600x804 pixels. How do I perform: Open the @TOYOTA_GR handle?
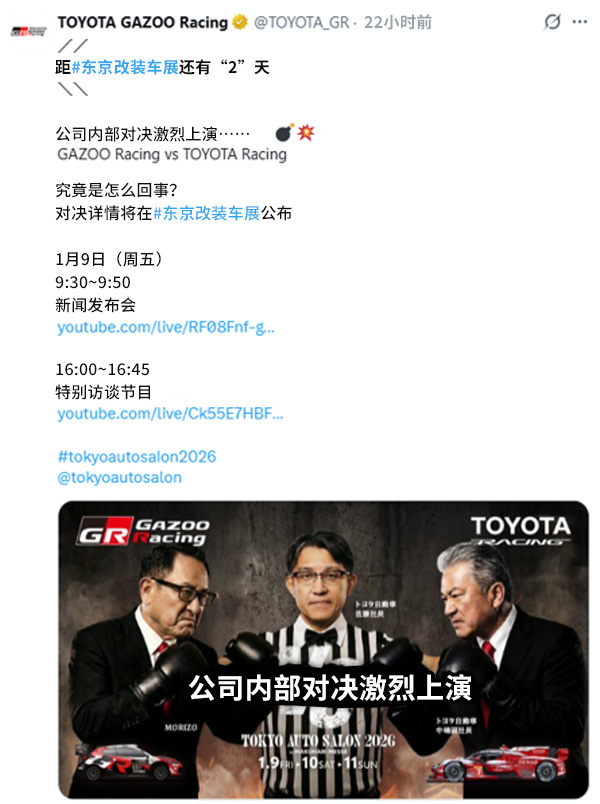click(x=303, y=22)
